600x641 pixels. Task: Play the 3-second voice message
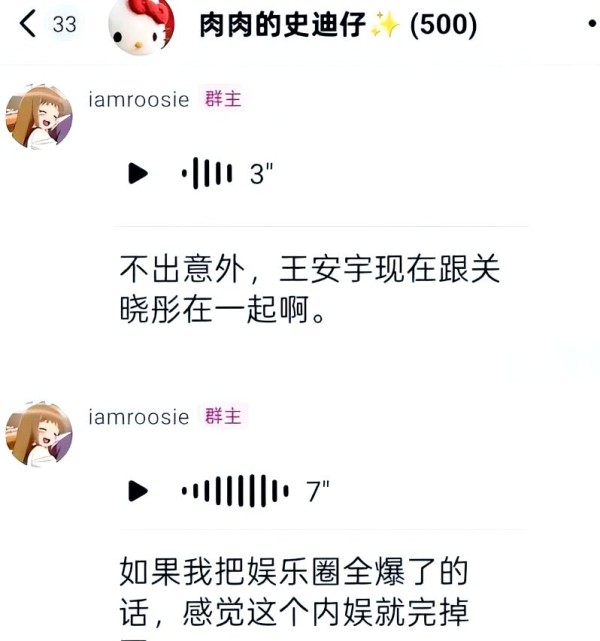coord(138,174)
